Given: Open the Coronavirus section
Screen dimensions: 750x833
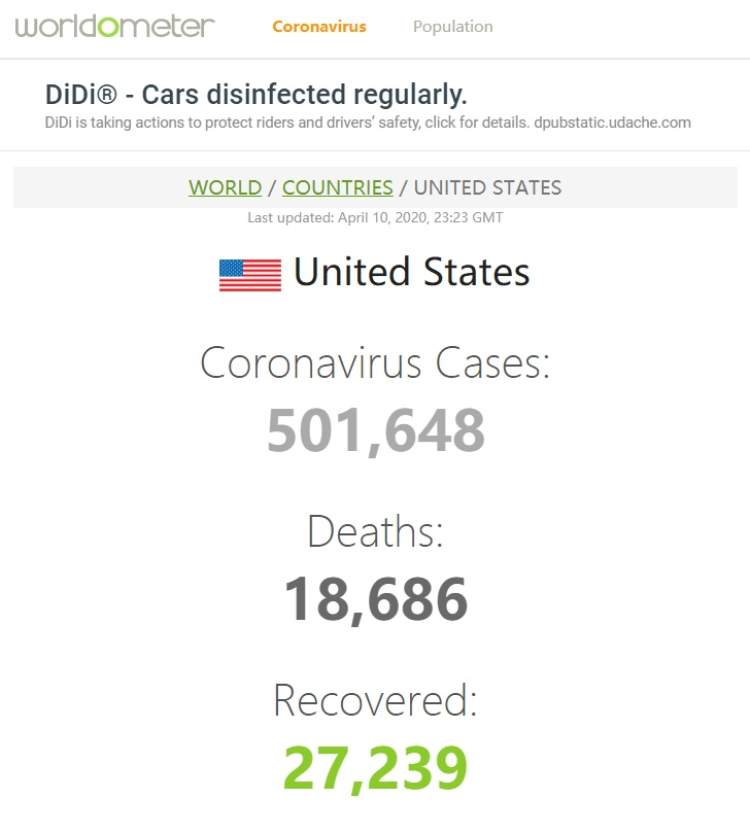Looking at the screenshot, I should (319, 27).
